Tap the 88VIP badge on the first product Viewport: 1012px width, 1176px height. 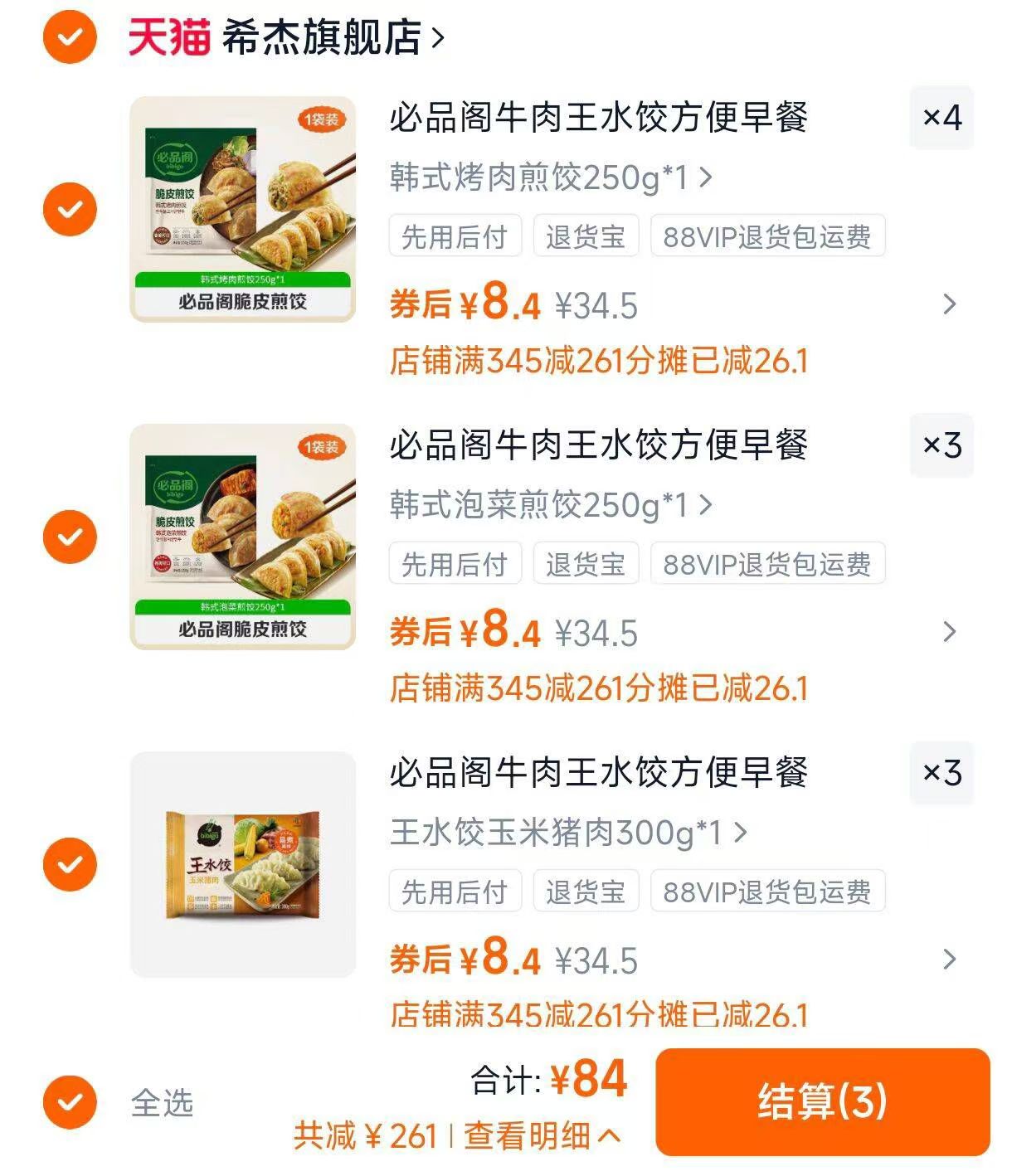(x=768, y=237)
